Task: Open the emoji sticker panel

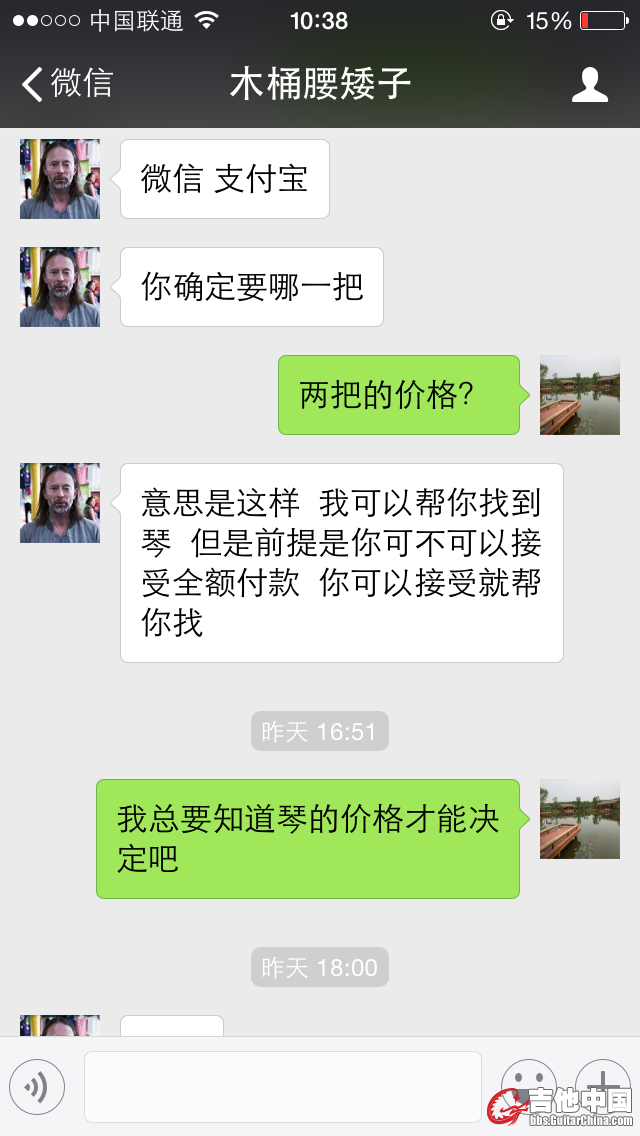Action: click(526, 1084)
